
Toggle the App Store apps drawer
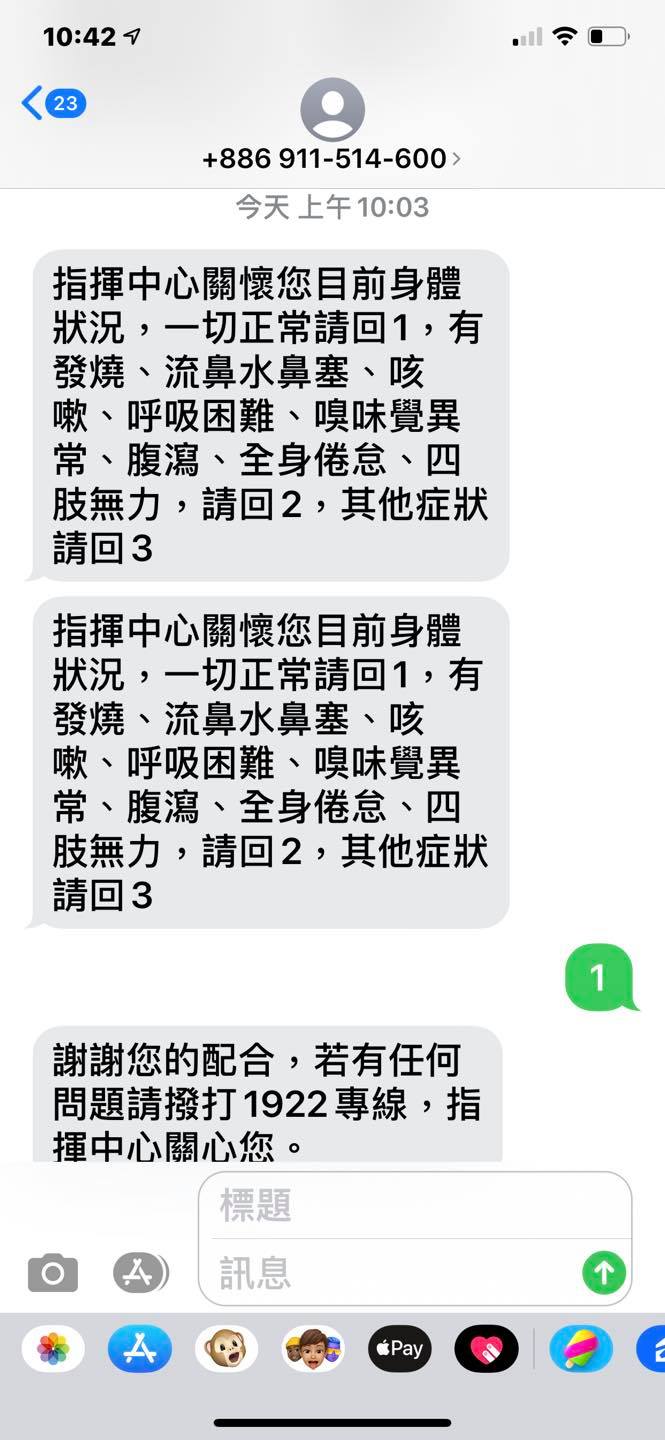point(140,1273)
